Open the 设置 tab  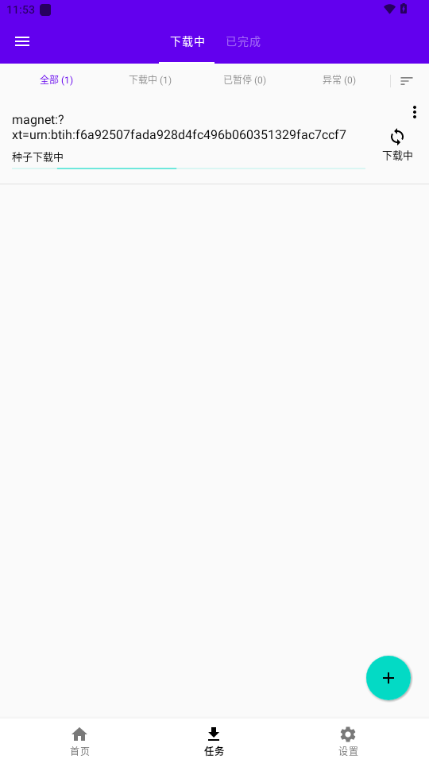coord(348,742)
